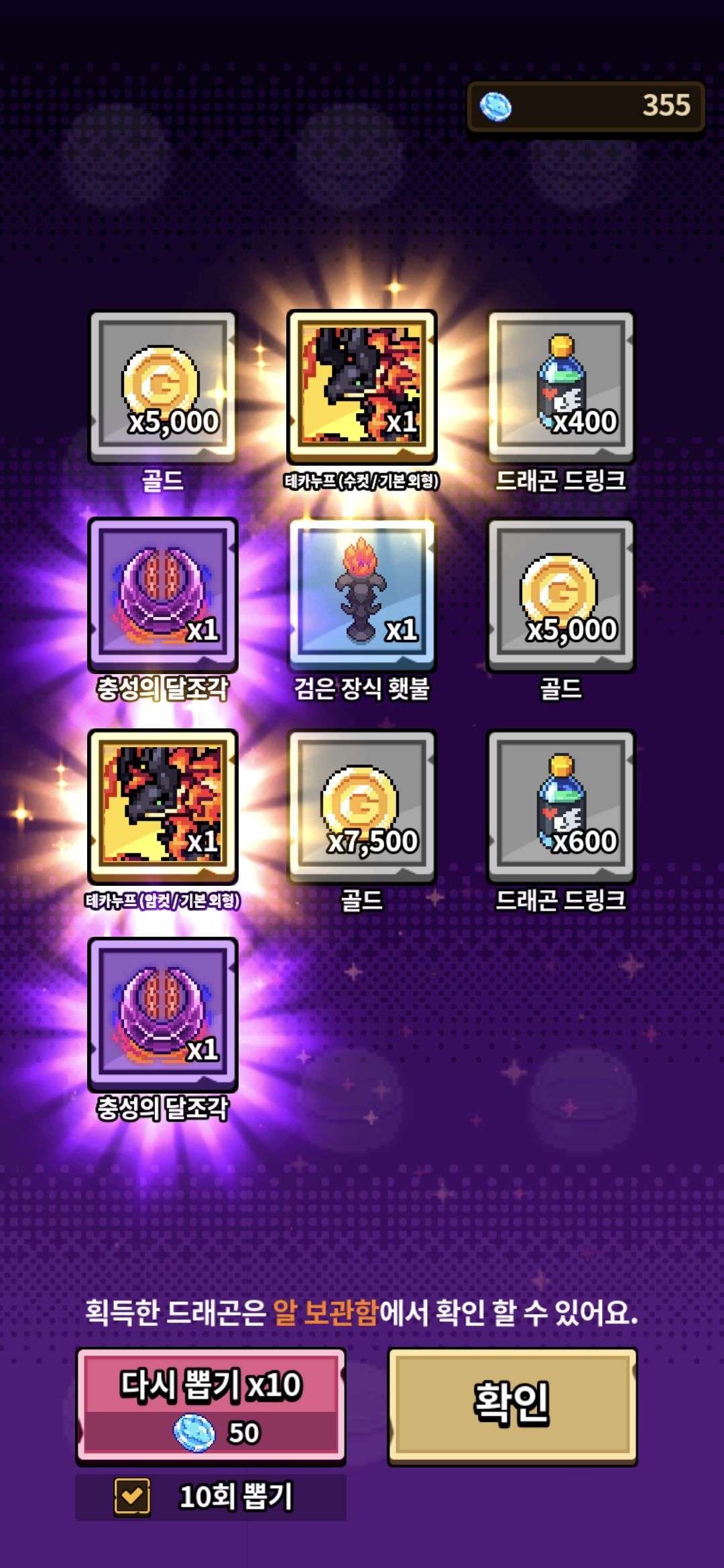Select the 드래곤 드링크 x400 reward tile
The width and height of the screenshot is (724, 1568).
click(x=561, y=387)
